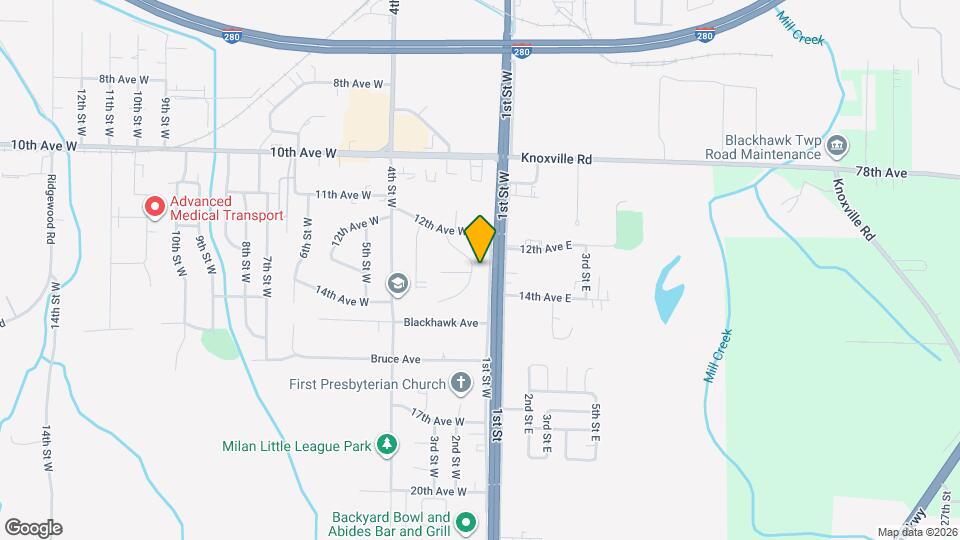Image resolution: width=960 pixels, height=540 pixels.
Task: Tap the school marker near 14th Ave W
Action: (x=398, y=285)
